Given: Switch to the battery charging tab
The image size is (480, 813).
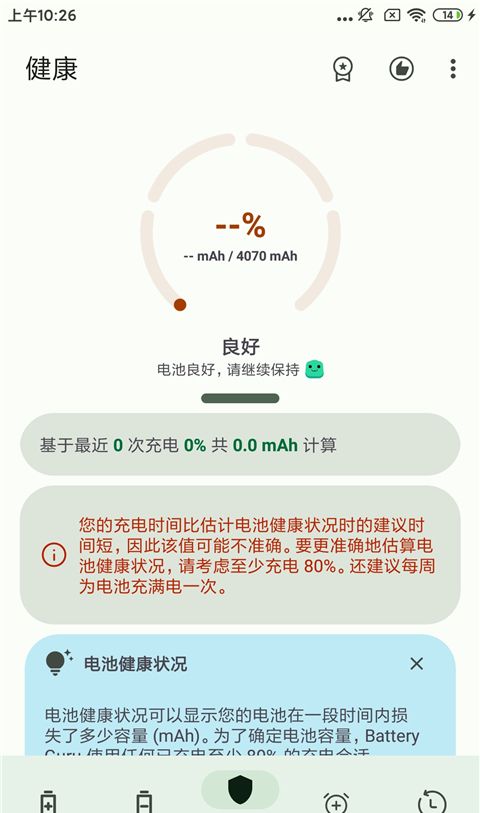Looking at the screenshot, I should click(x=48, y=801).
